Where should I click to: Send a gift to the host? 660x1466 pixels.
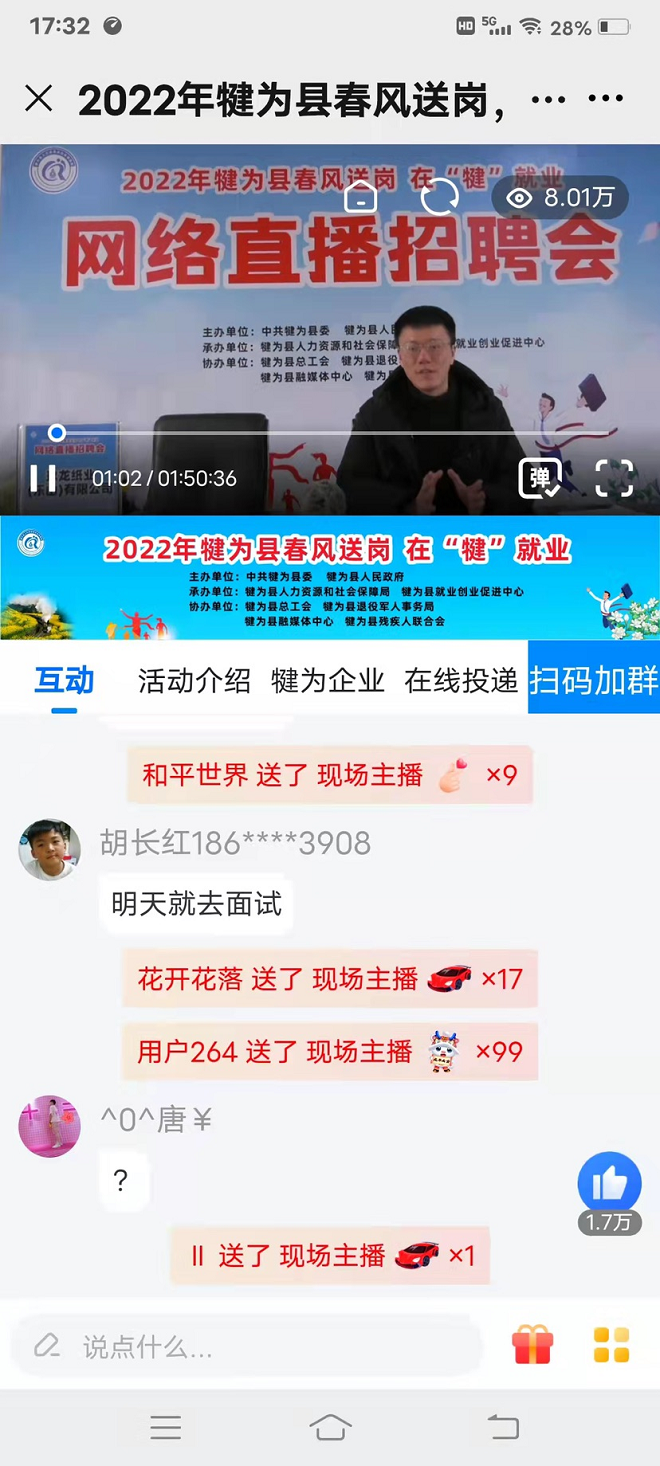[532, 1345]
